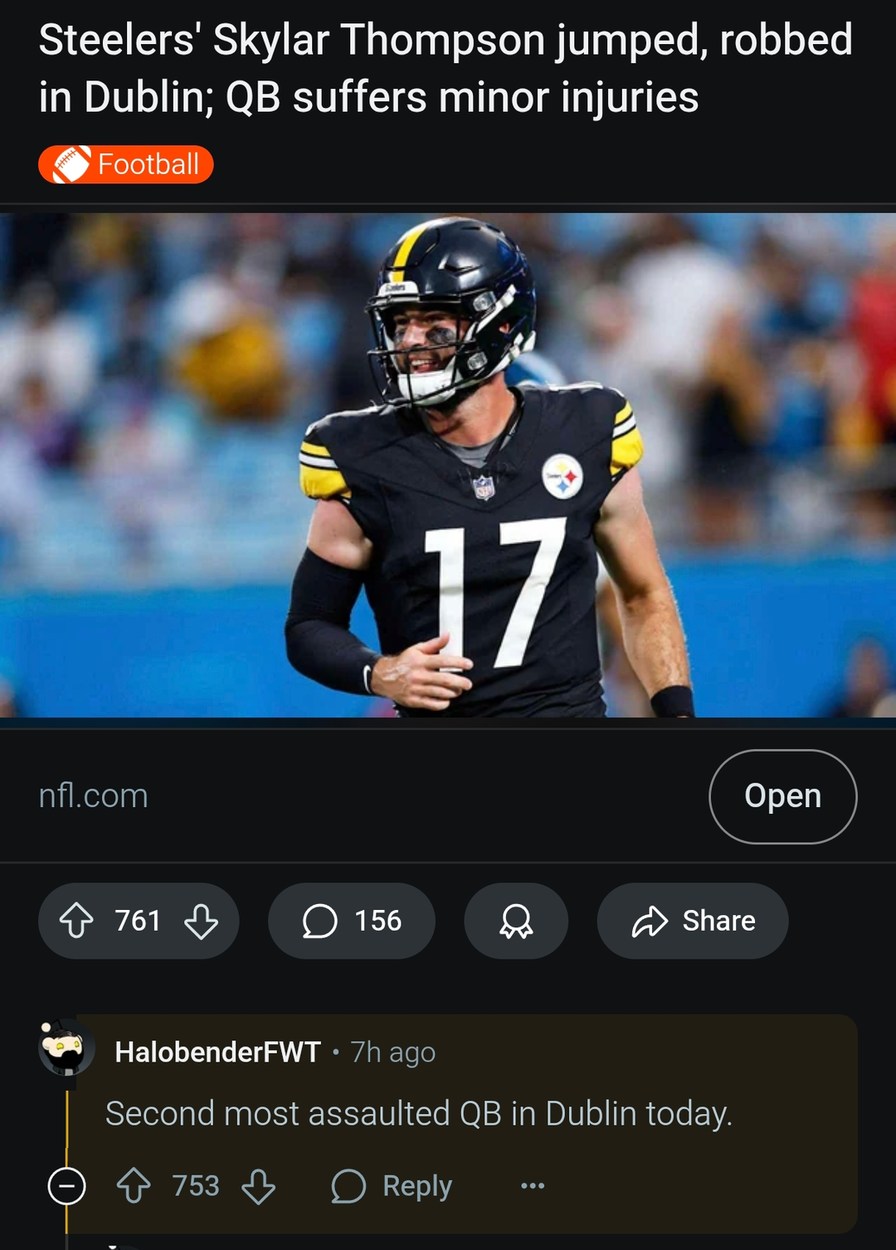Upvote the Skylar Thompson post

pyautogui.click(x=78, y=920)
